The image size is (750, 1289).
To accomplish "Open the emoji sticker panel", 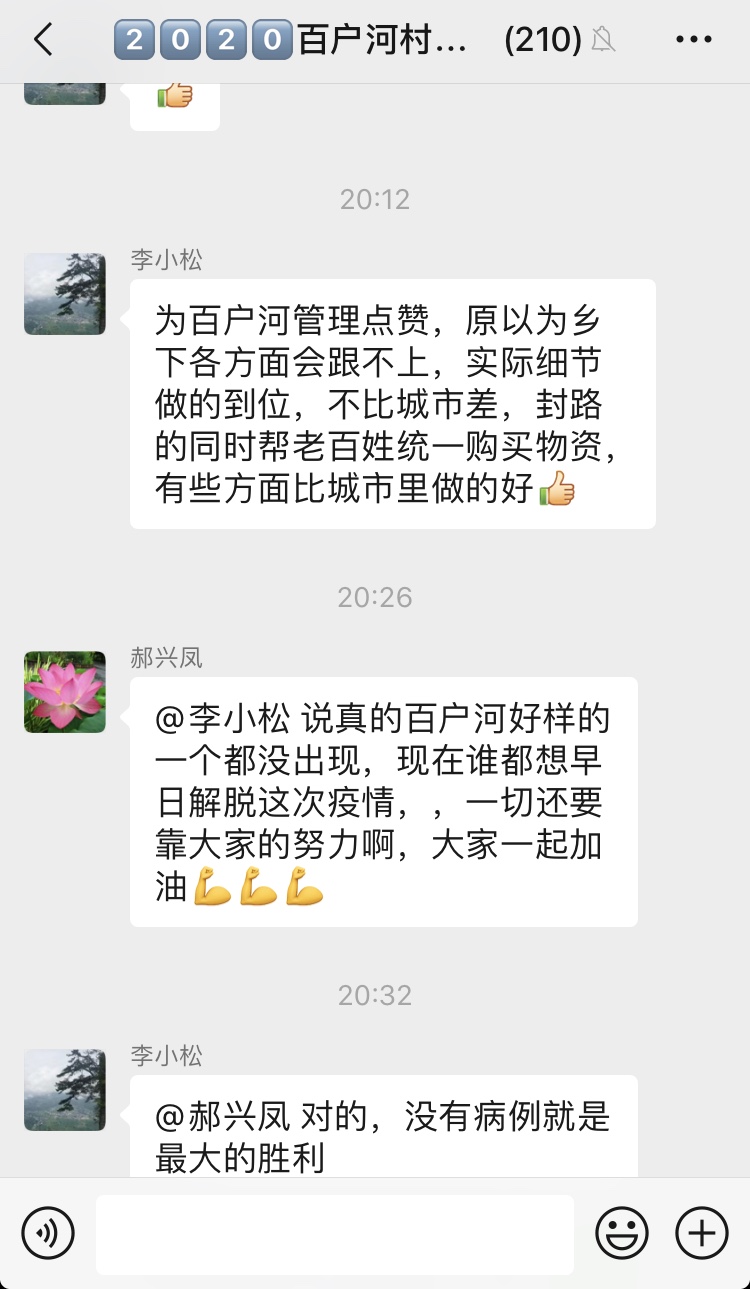I will coord(622,1233).
